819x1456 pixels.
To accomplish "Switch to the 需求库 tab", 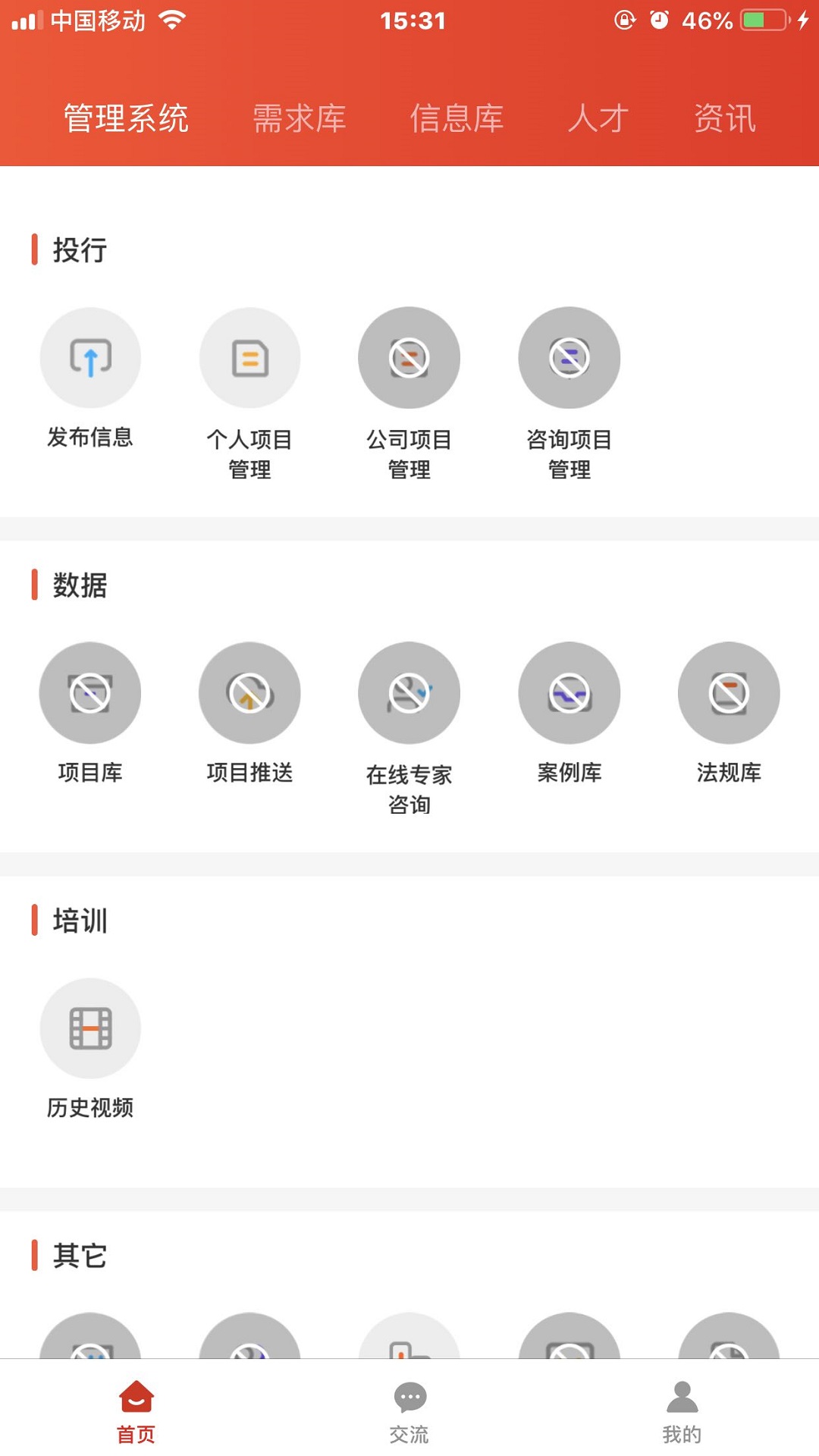I will coord(300,118).
